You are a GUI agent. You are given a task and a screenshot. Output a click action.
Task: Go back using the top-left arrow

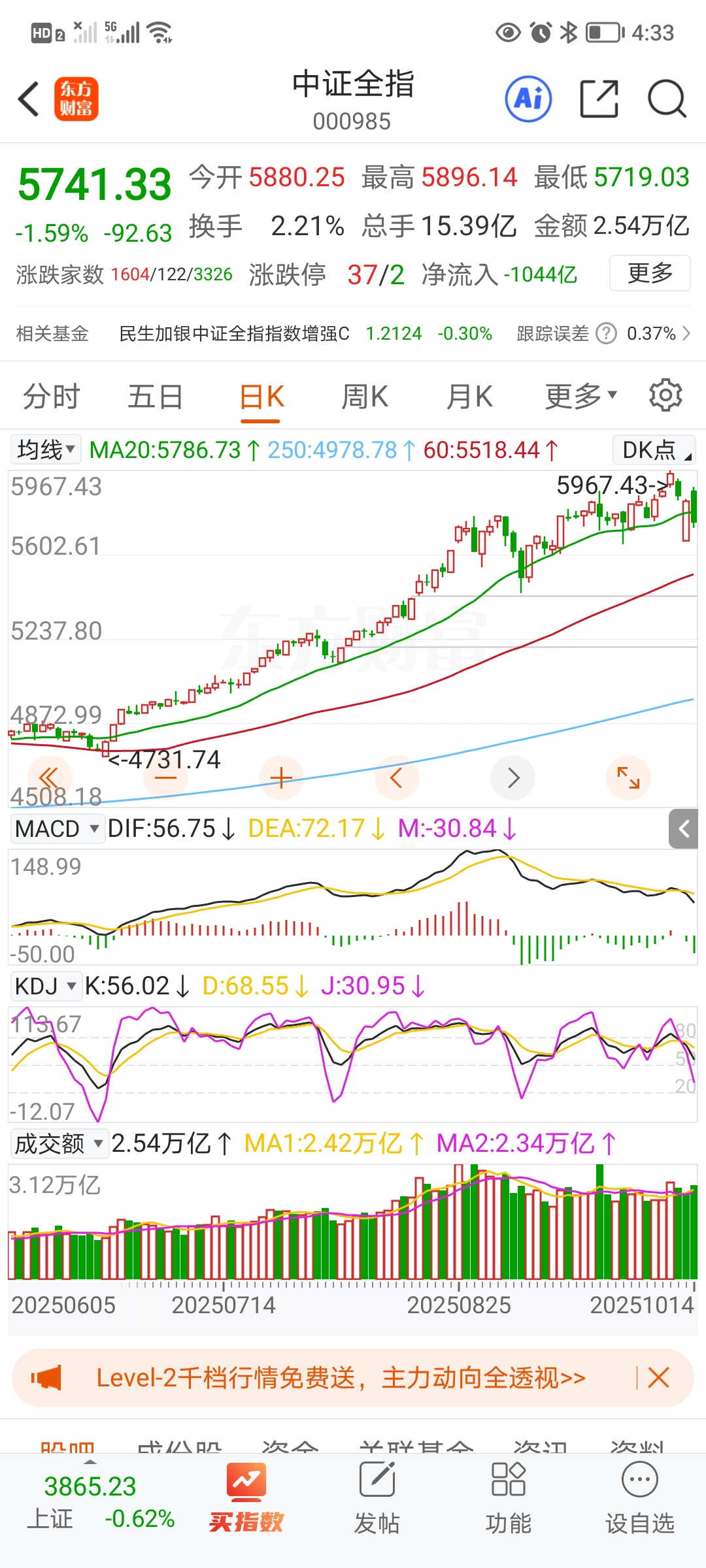(29, 99)
